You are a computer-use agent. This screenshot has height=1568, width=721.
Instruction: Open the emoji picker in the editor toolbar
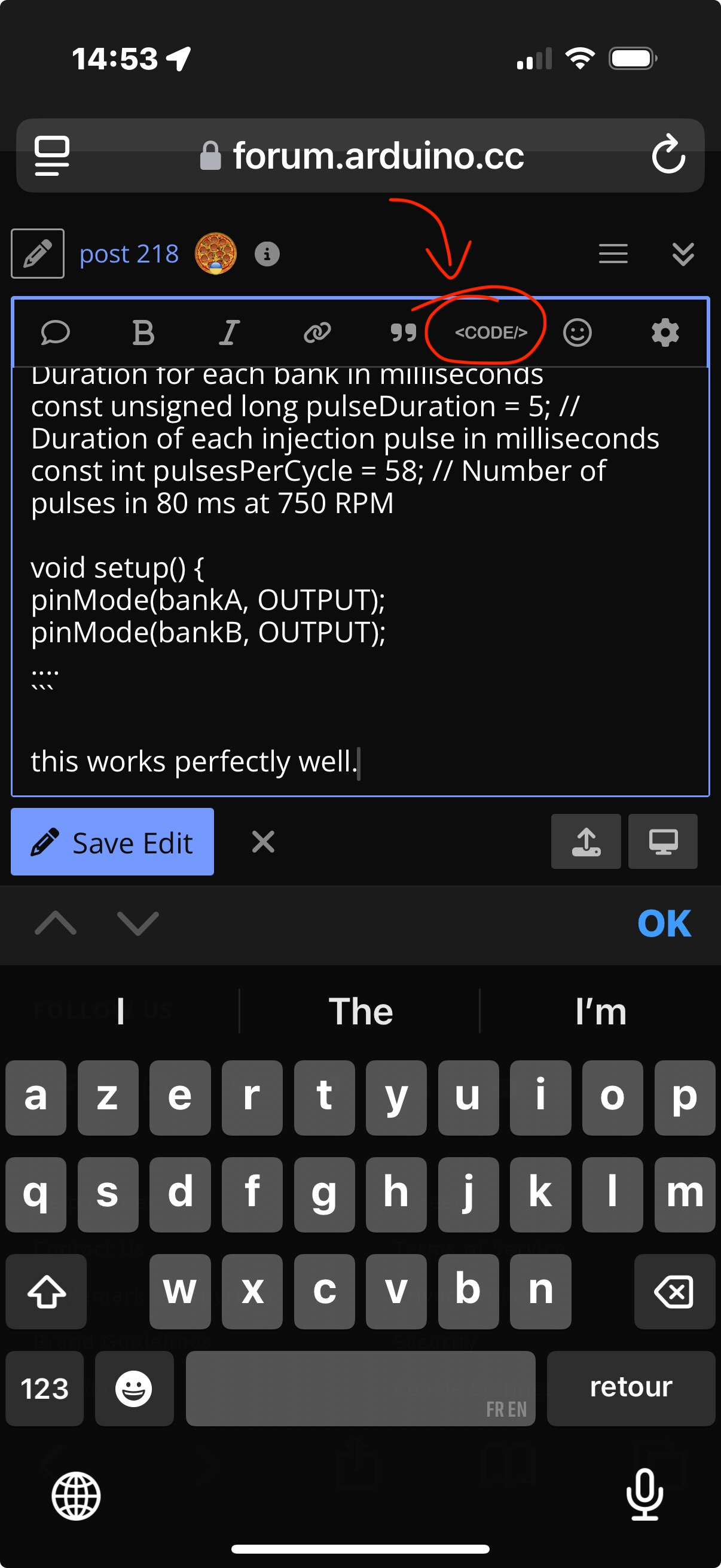577,332
